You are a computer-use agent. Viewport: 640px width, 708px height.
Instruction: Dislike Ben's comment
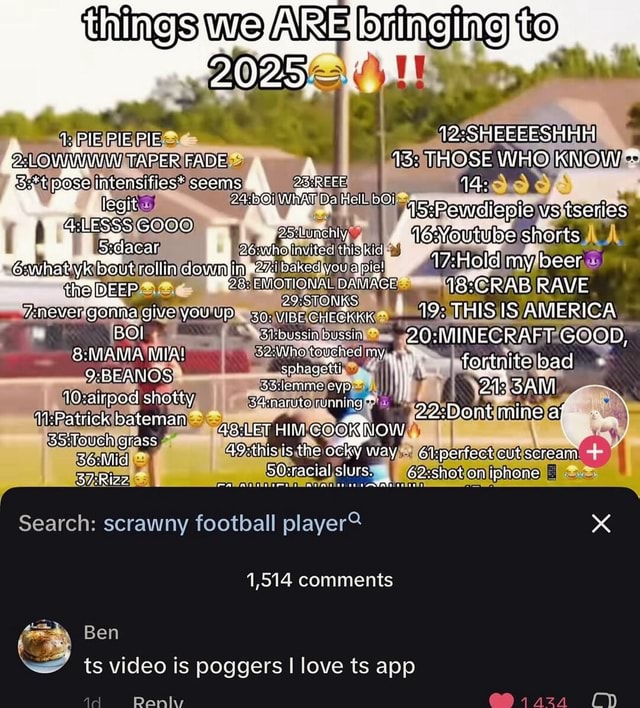tap(606, 702)
